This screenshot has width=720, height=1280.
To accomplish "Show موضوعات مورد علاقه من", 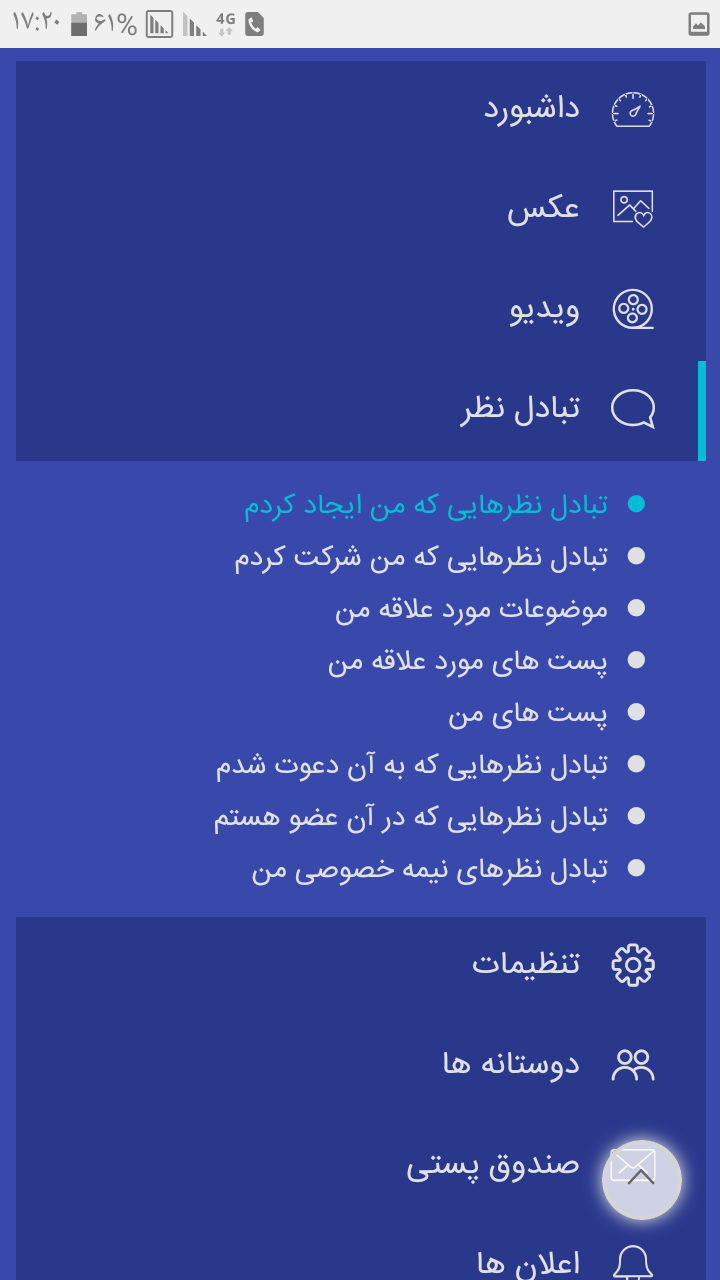I will tap(471, 609).
